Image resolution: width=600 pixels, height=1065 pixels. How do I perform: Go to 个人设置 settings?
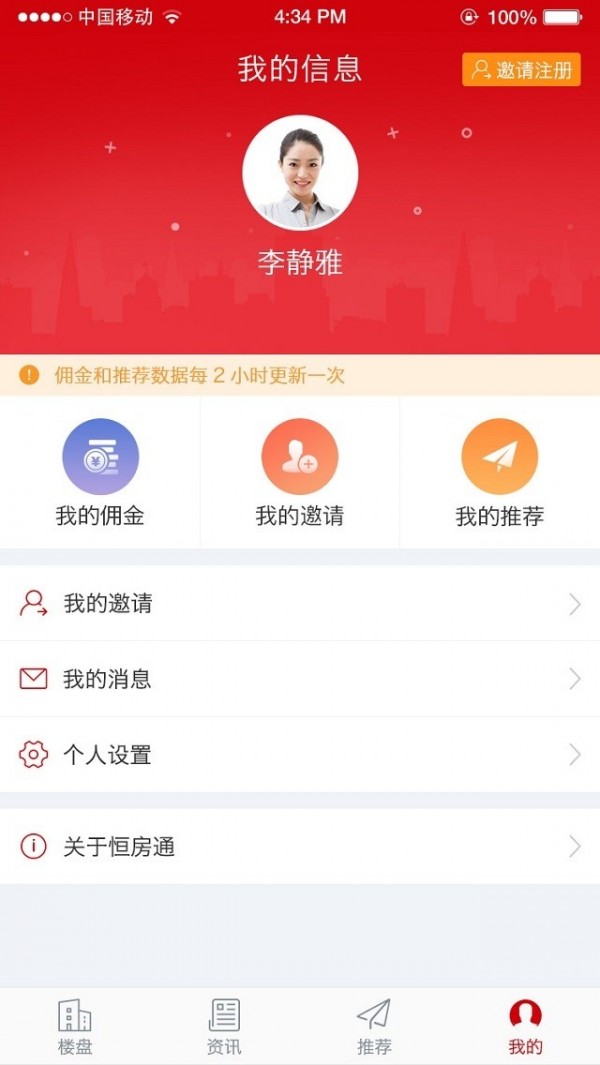coord(300,755)
